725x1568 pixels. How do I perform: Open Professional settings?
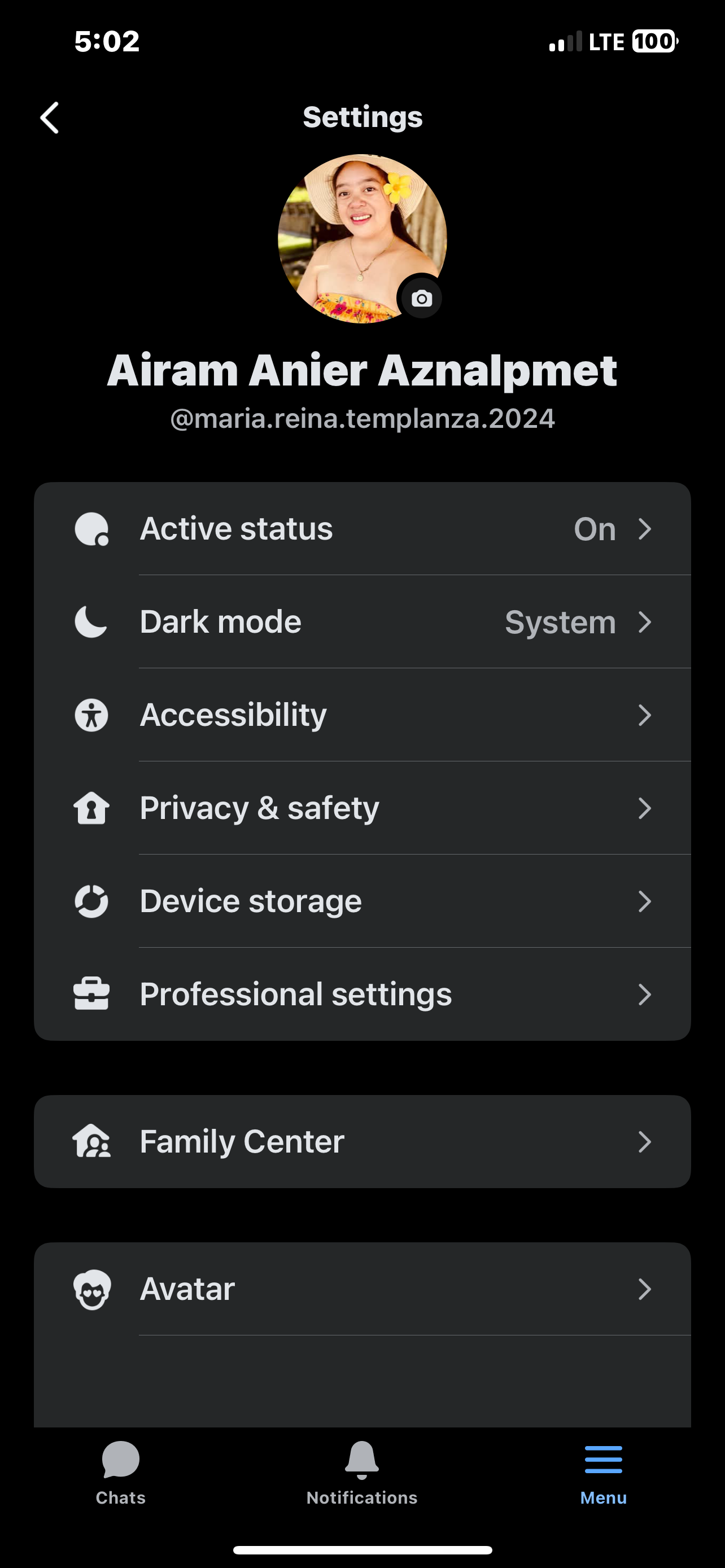click(362, 994)
